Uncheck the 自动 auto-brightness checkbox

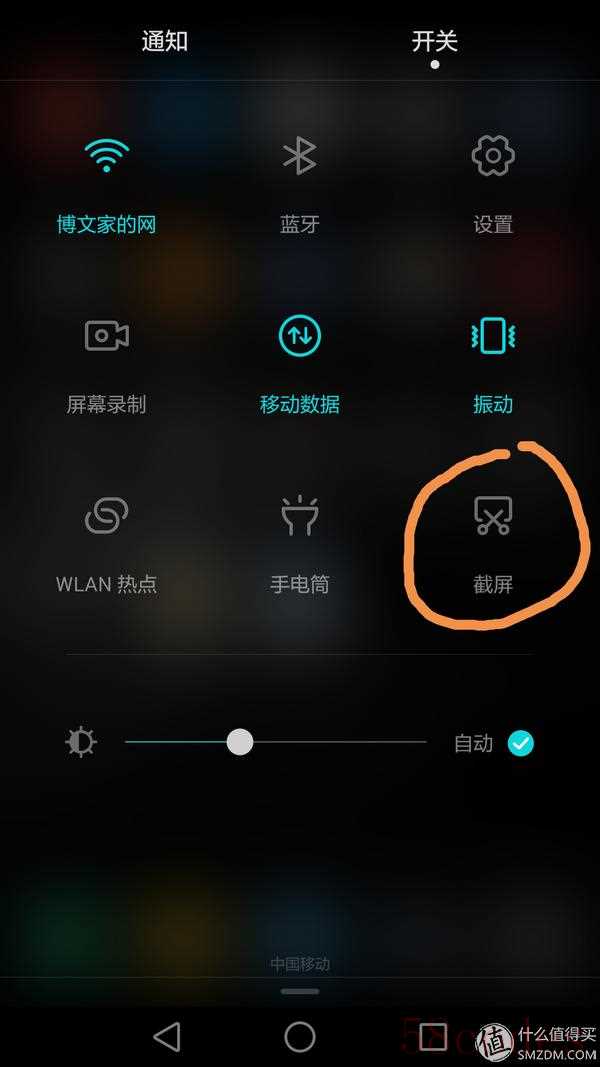point(520,742)
